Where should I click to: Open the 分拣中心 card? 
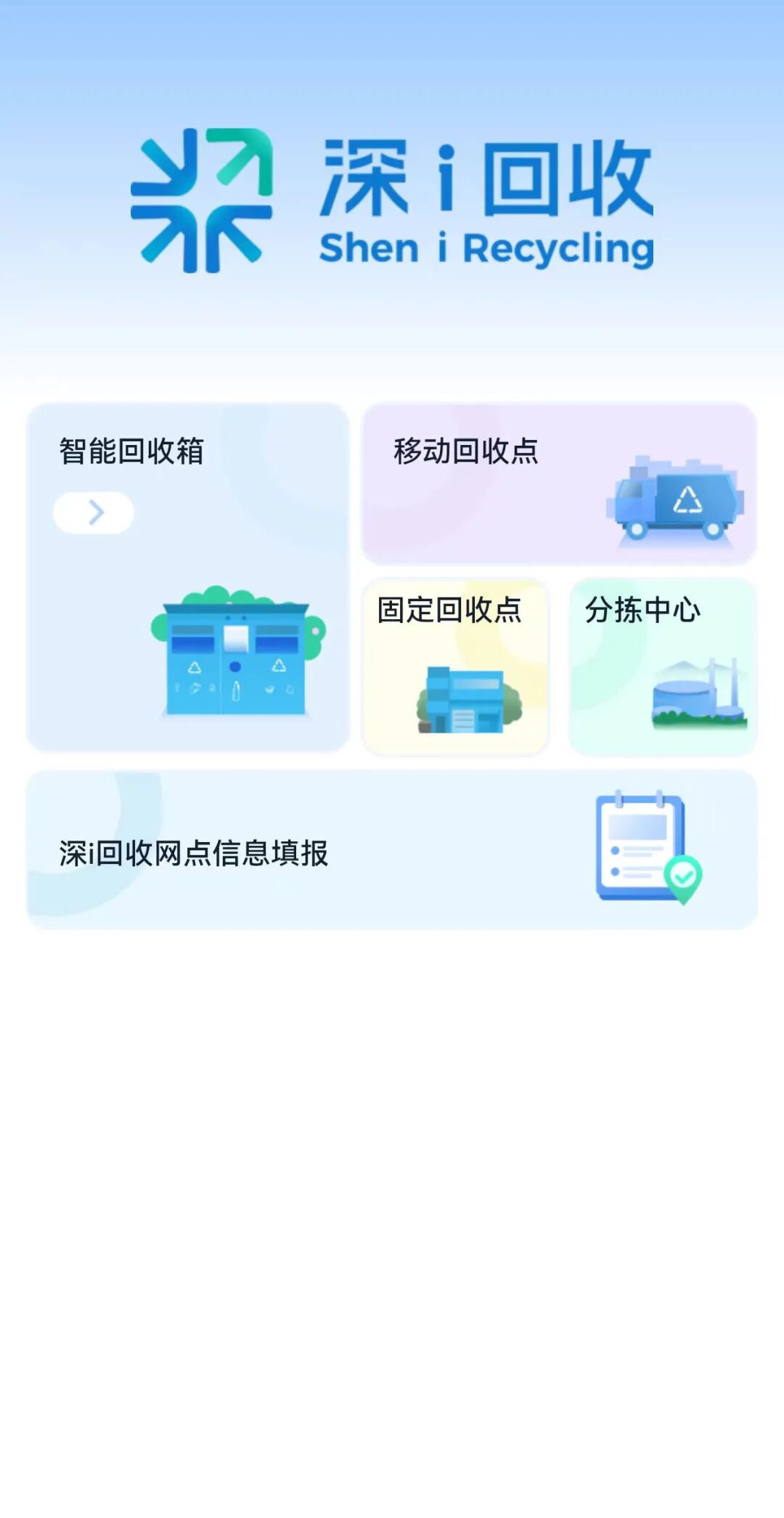click(x=663, y=667)
